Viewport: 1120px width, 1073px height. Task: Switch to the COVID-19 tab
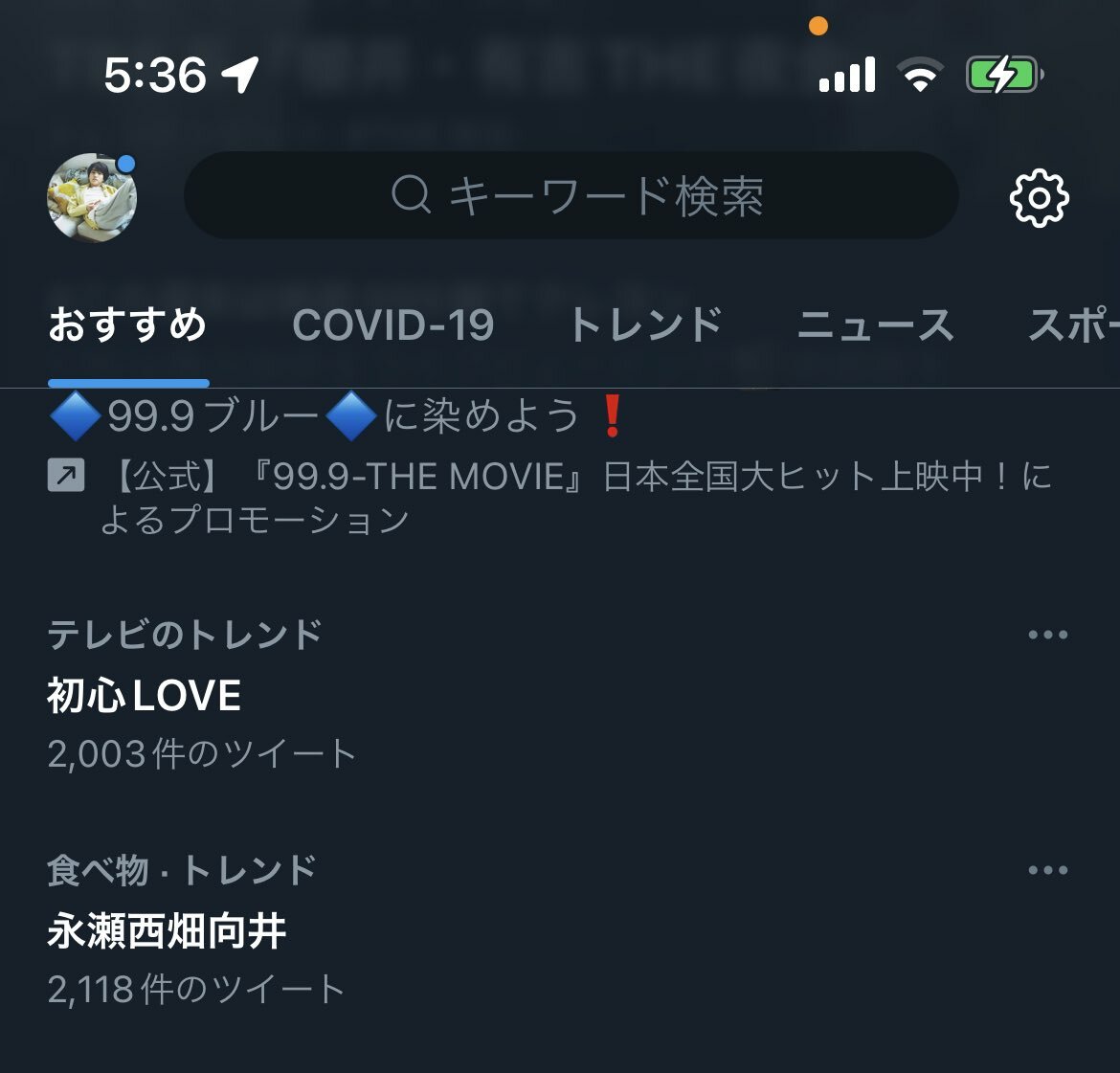(x=392, y=325)
